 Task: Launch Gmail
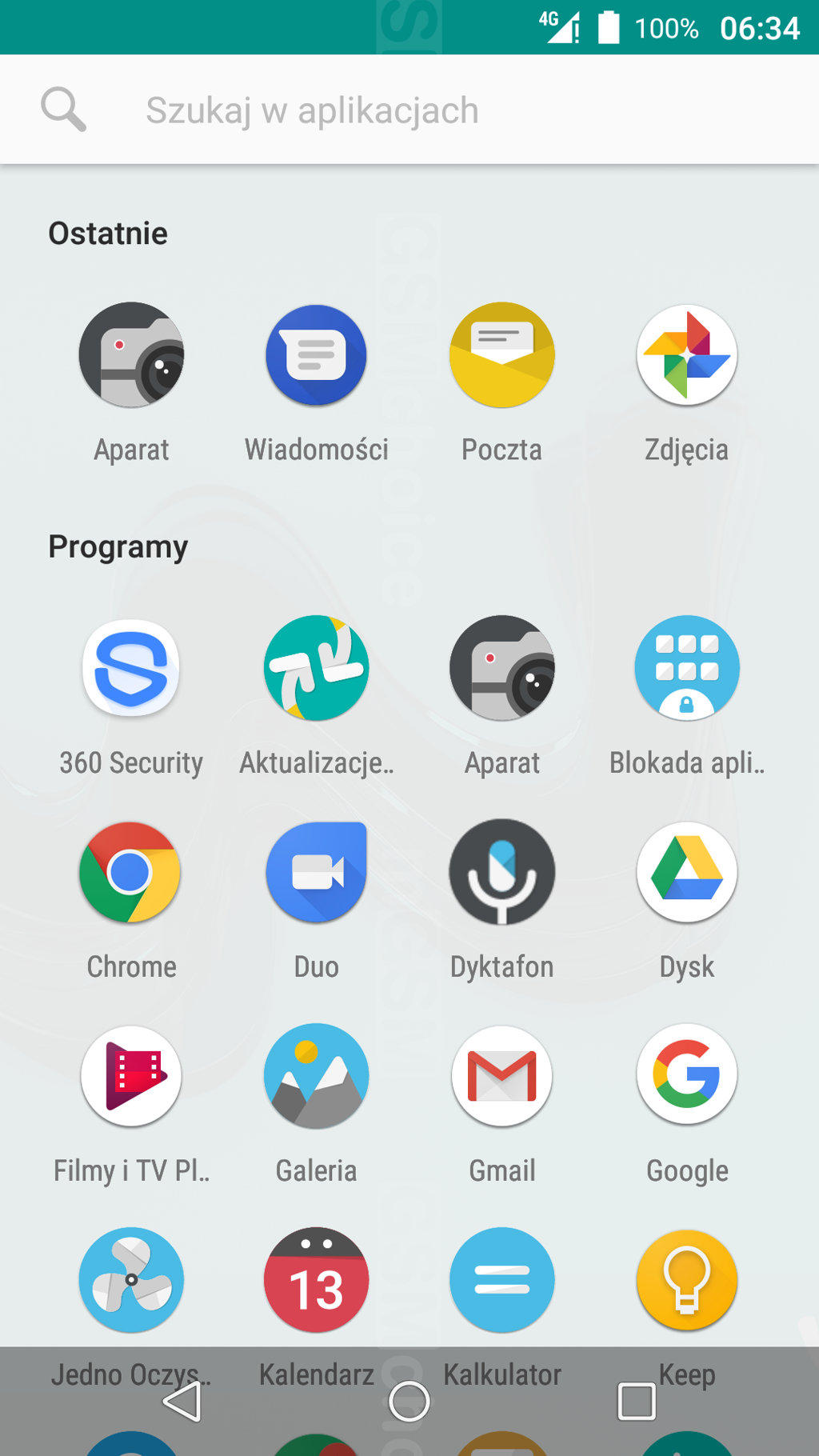501,1077
